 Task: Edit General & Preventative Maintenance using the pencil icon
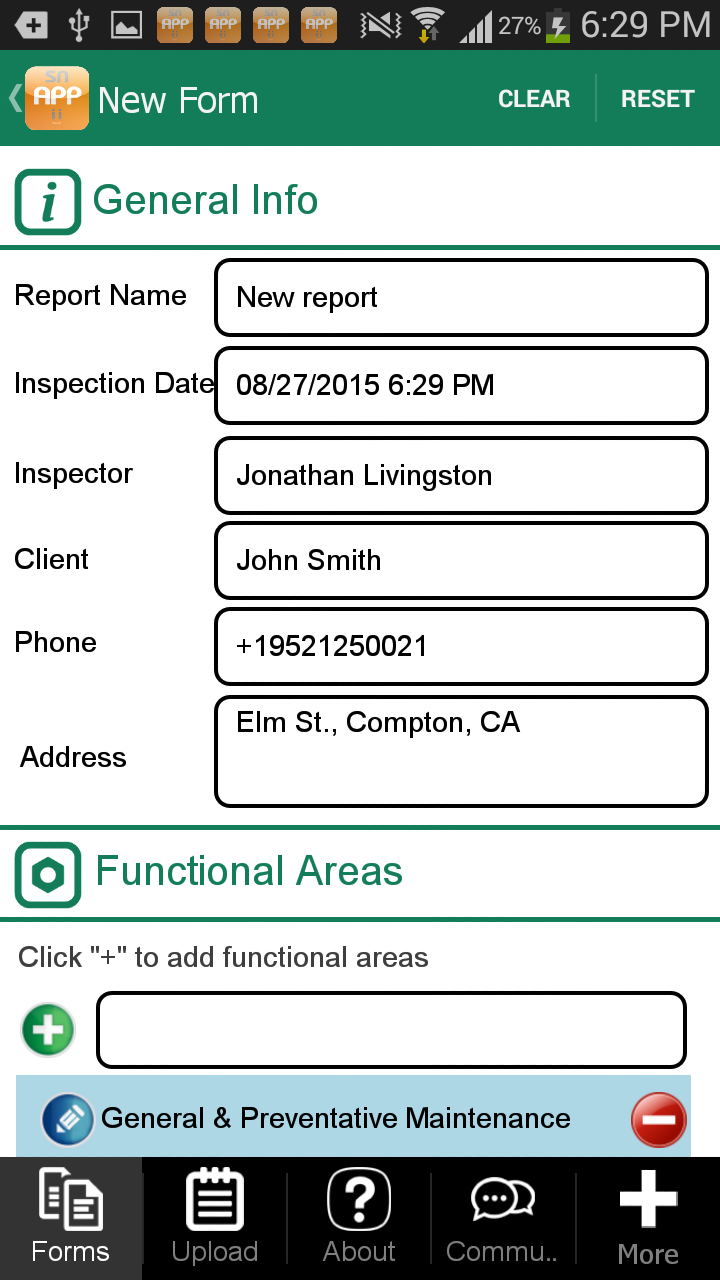tap(68, 1119)
